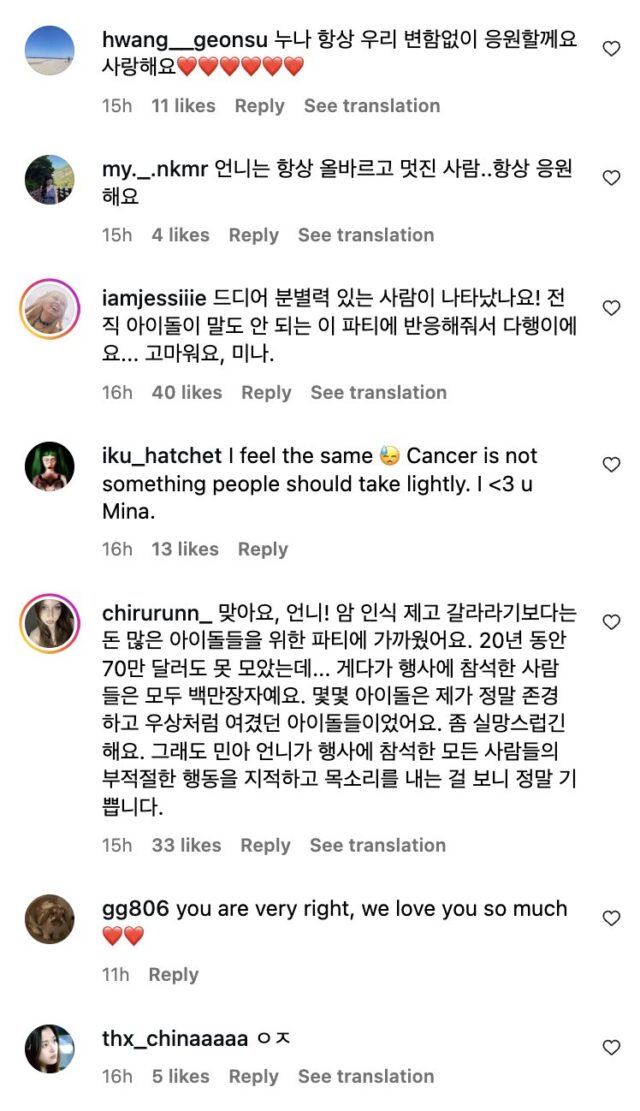See translation of hwang__geonsu's comment
This screenshot has height=1111, width=640.
tap(371, 106)
